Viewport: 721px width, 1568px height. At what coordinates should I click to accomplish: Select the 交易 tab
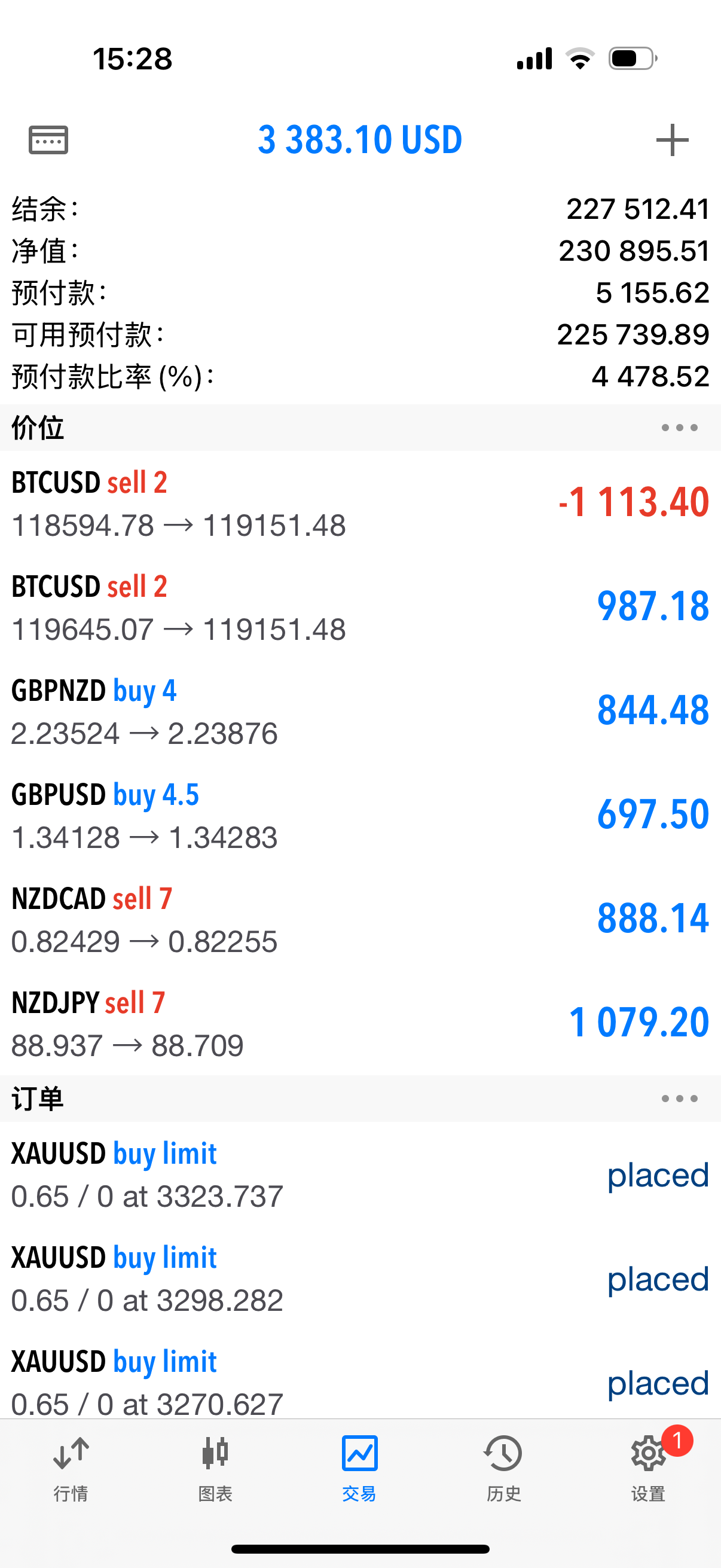(x=359, y=1469)
